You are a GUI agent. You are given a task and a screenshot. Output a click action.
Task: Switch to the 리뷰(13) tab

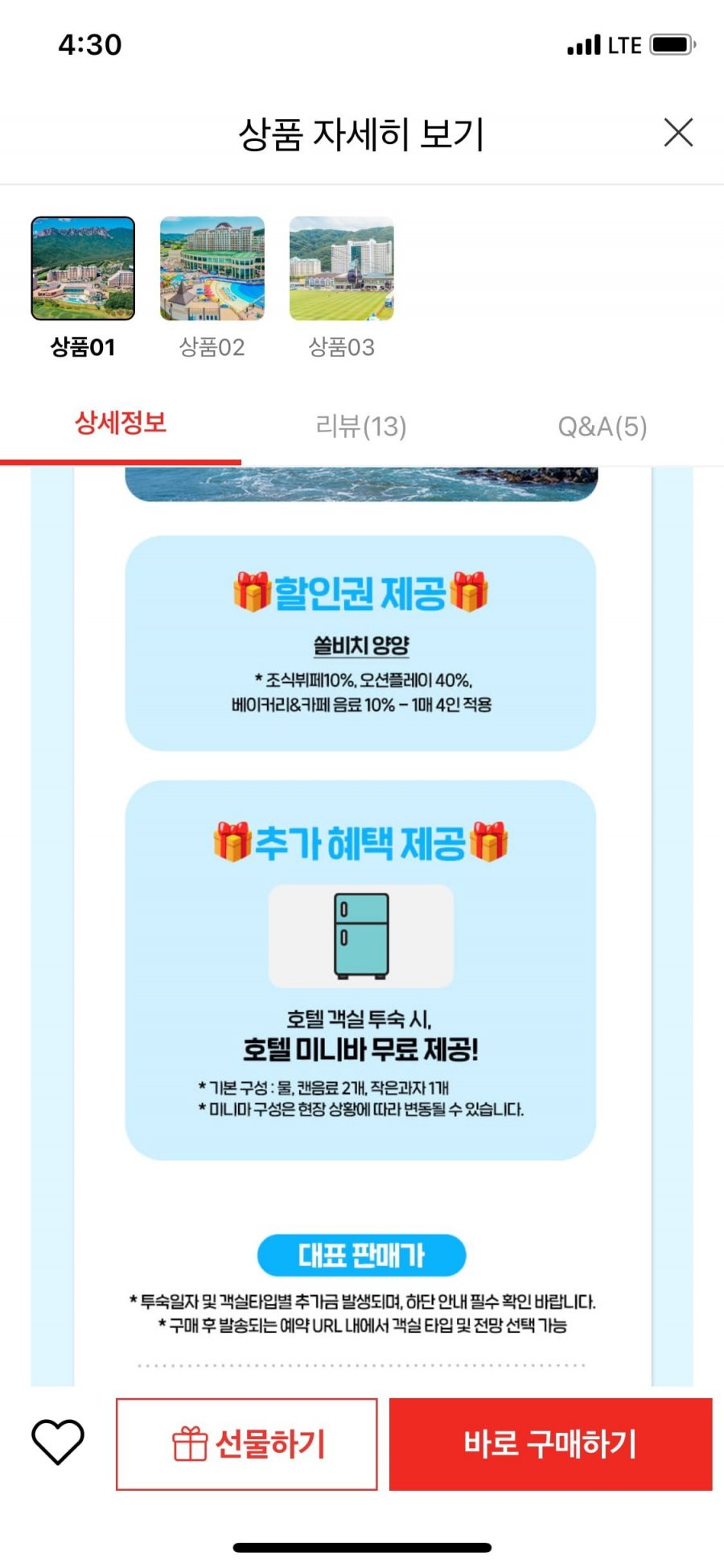tap(361, 426)
